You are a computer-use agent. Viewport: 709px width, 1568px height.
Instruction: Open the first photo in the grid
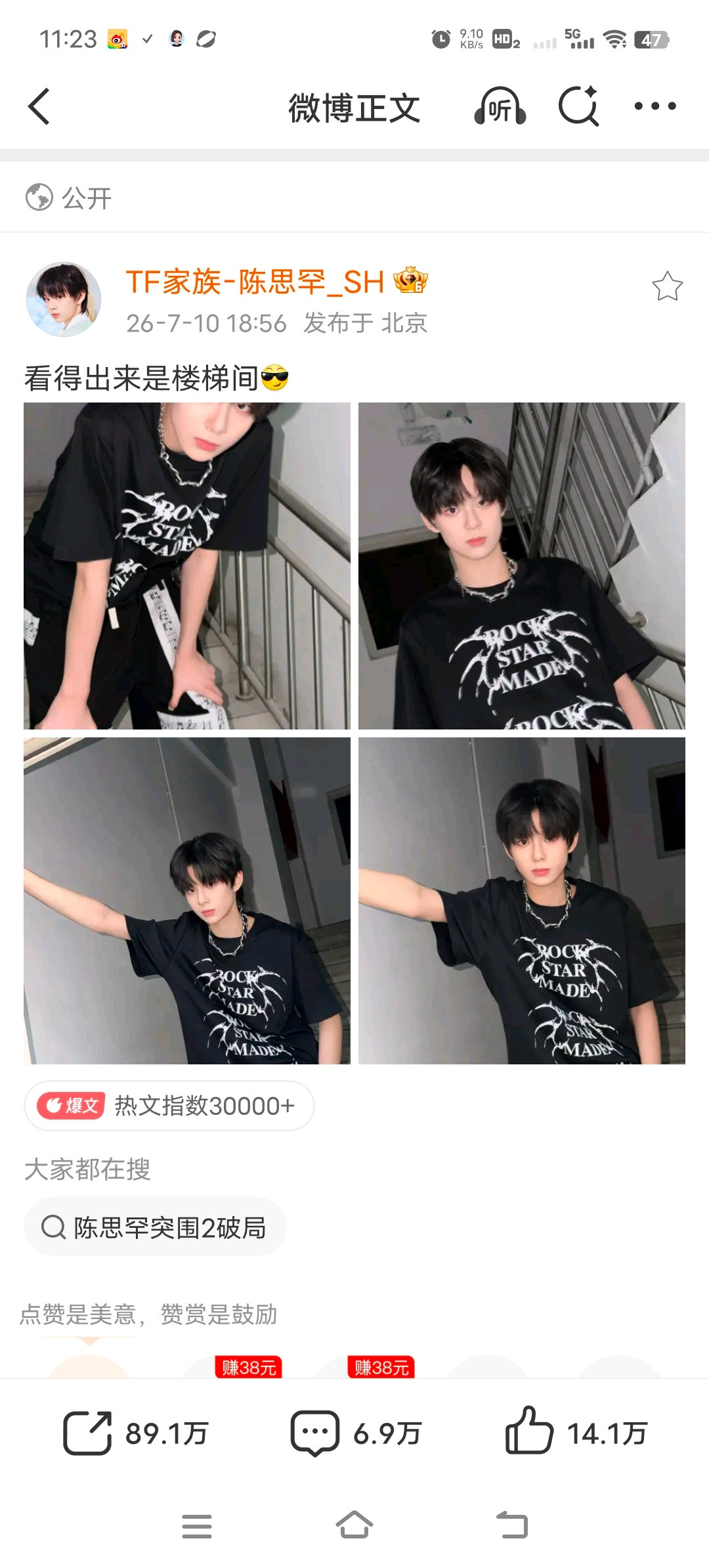point(187,566)
